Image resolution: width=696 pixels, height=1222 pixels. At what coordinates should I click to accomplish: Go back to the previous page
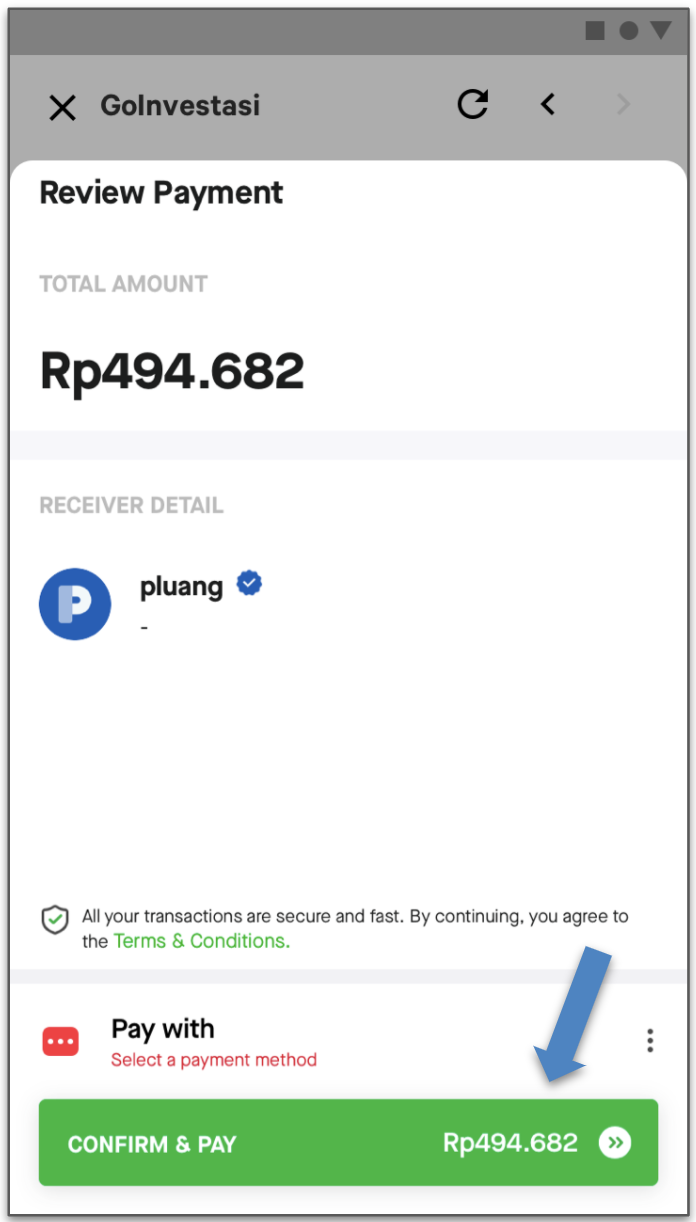click(x=547, y=104)
